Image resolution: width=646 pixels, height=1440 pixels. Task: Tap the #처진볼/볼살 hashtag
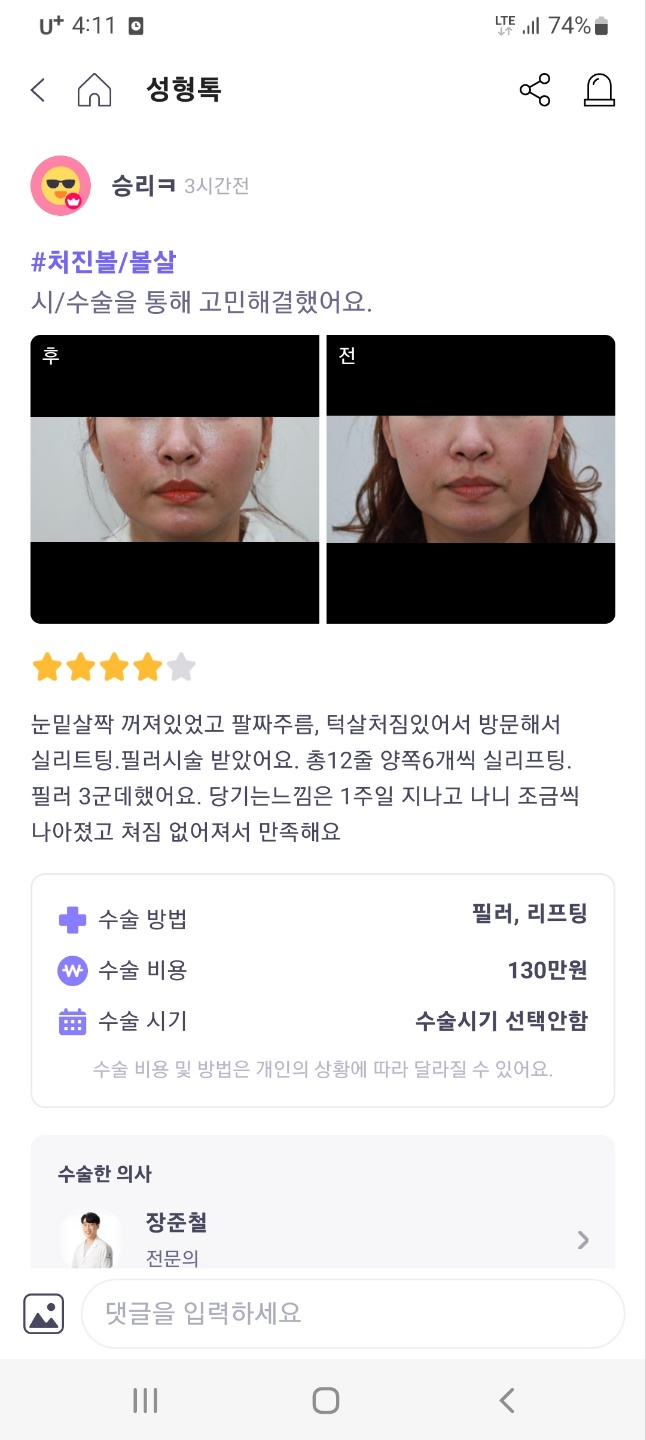pos(104,263)
